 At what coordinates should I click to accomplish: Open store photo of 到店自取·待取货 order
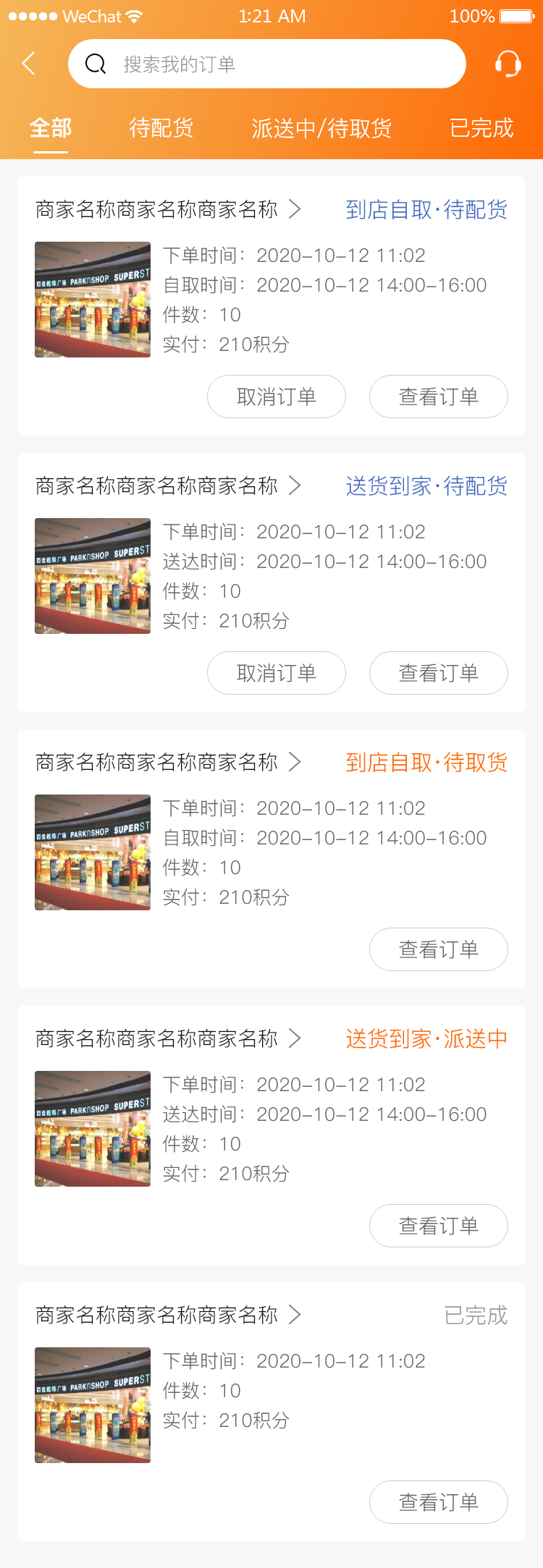click(x=93, y=852)
